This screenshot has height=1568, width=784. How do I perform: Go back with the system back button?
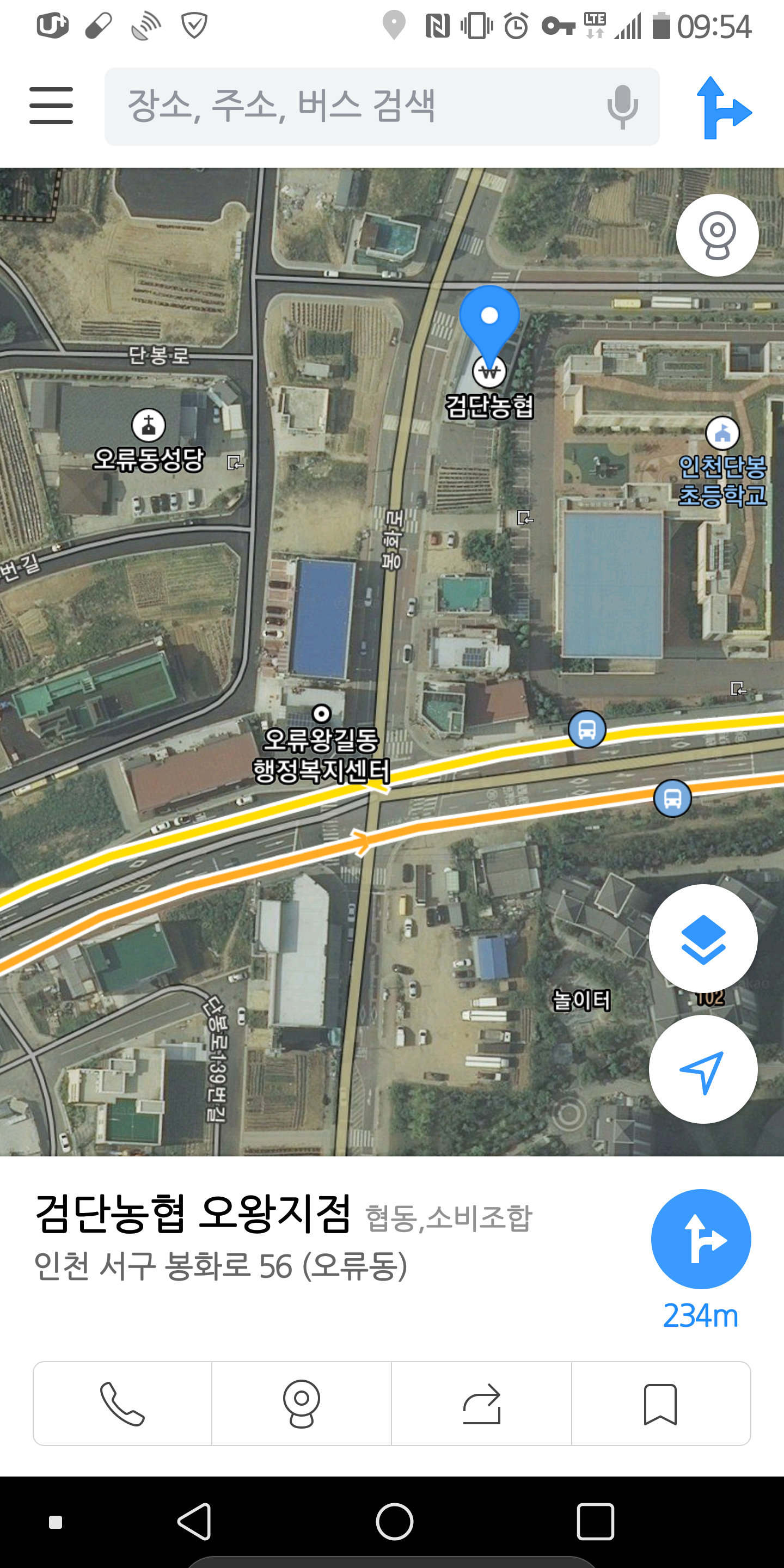pyautogui.click(x=195, y=1522)
